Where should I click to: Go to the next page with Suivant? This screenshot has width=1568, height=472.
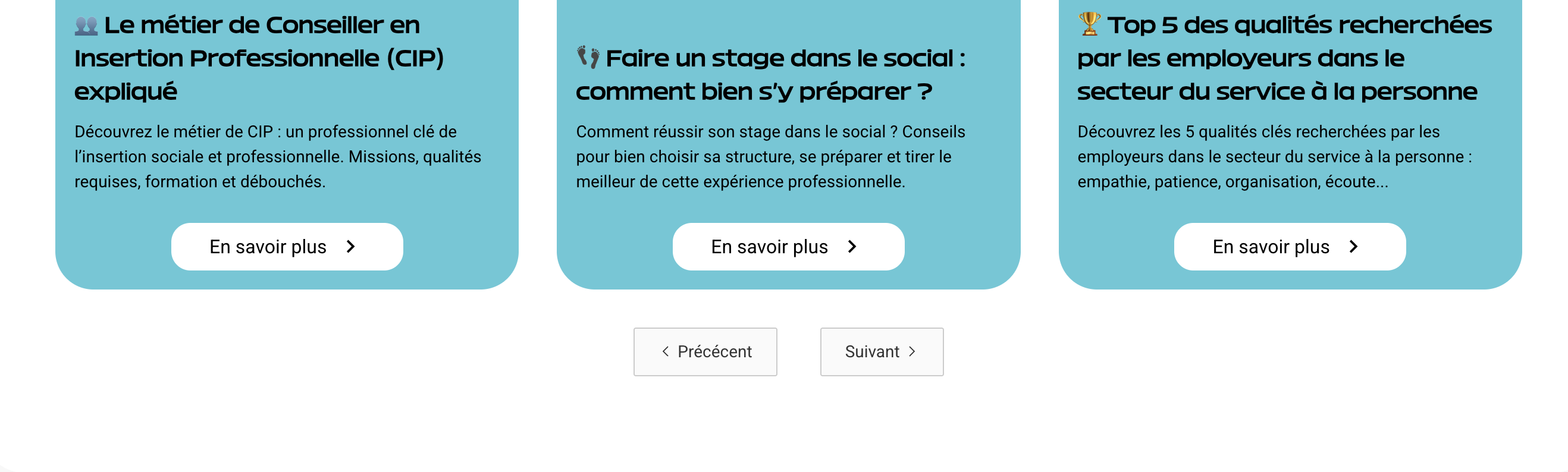point(881,351)
